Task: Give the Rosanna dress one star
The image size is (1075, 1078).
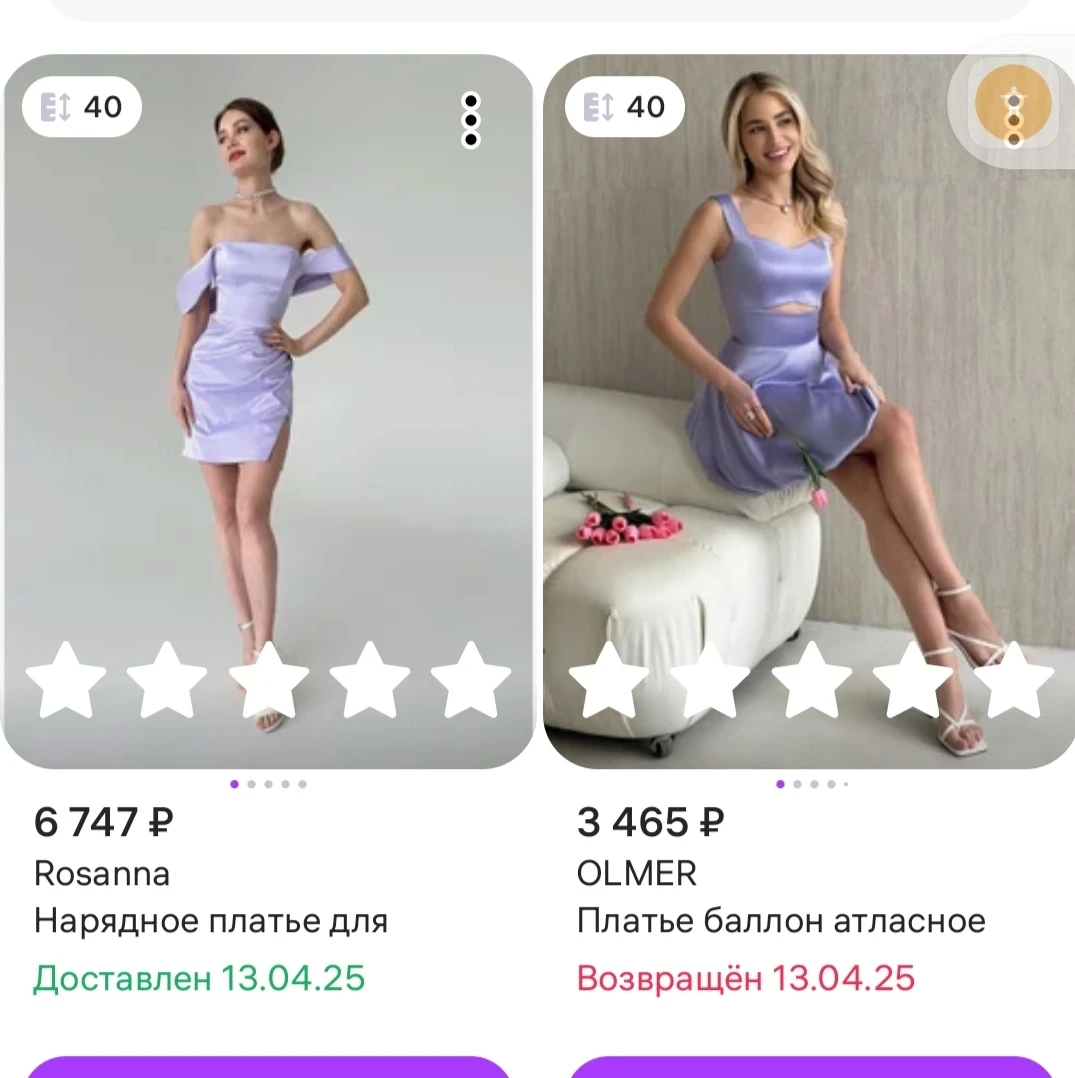Action: 66,681
